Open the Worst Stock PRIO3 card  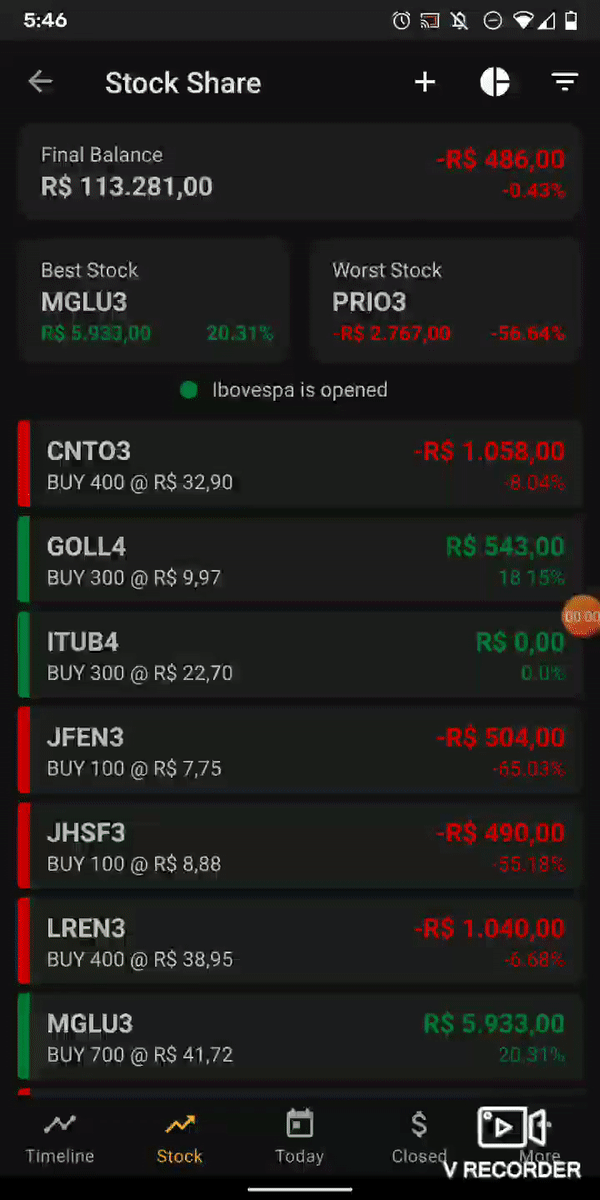(446, 301)
